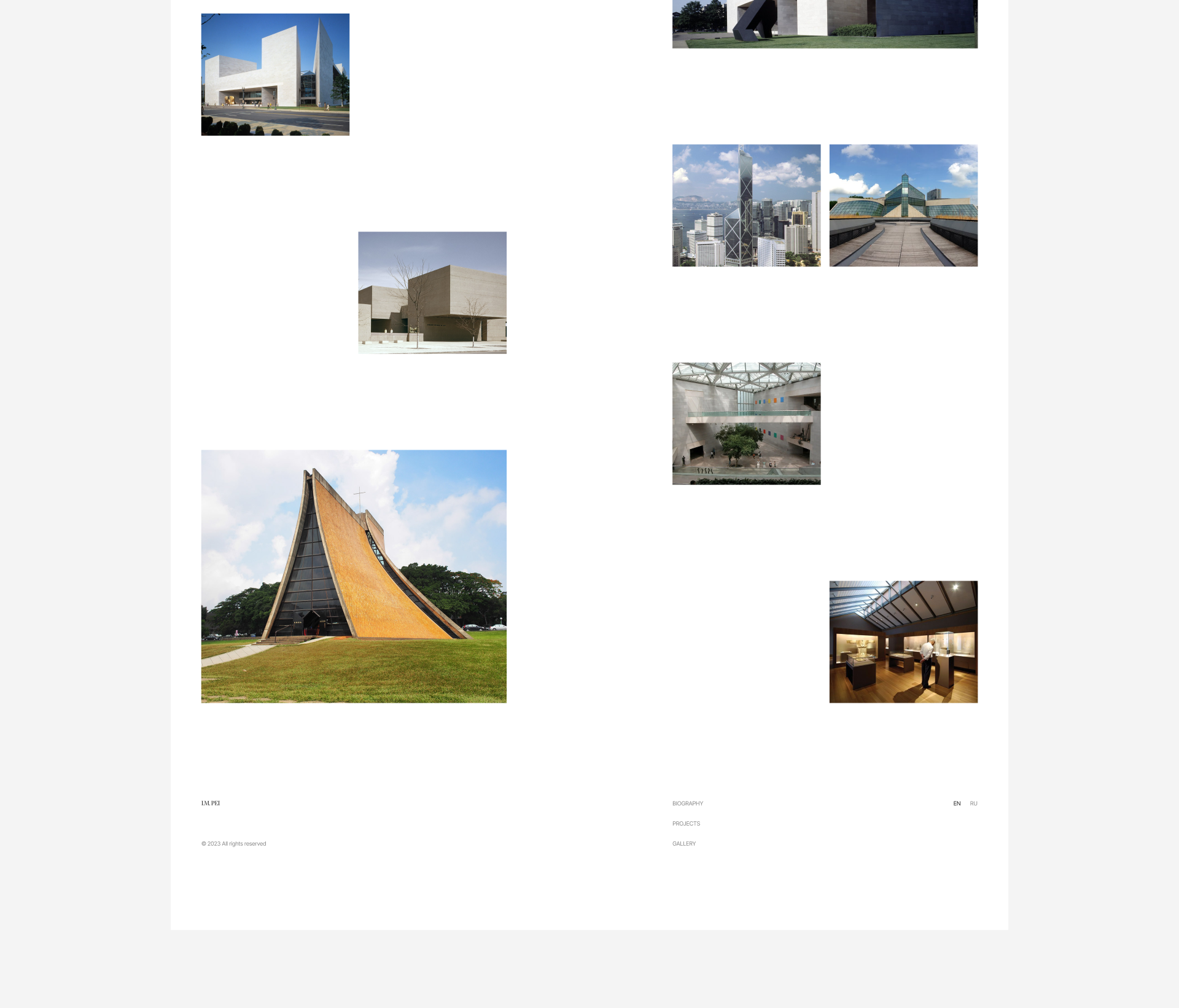Open the Gallery footer link

tap(683, 844)
